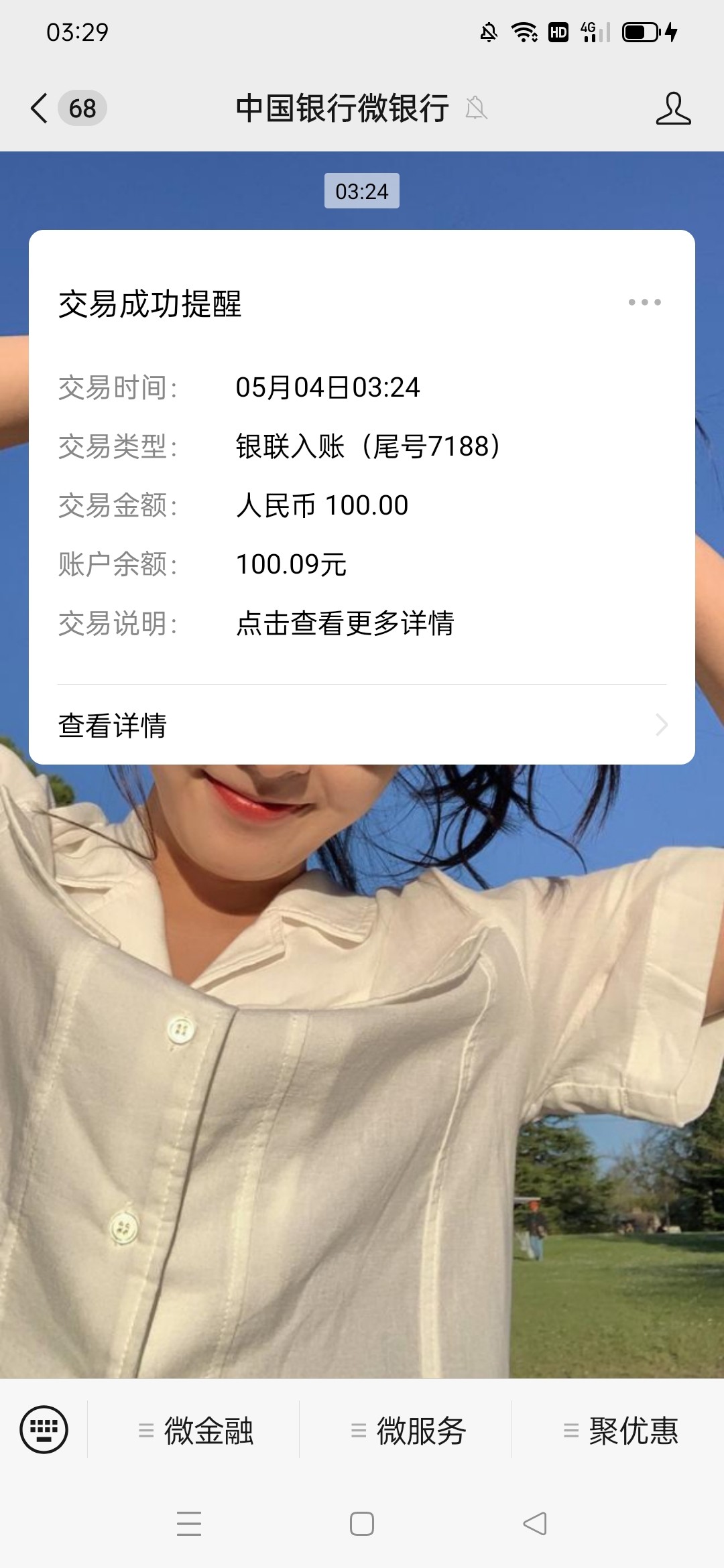This screenshot has width=724, height=1568.
Task: Tap 查看详情 to view transaction details
Action: (x=113, y=724)
